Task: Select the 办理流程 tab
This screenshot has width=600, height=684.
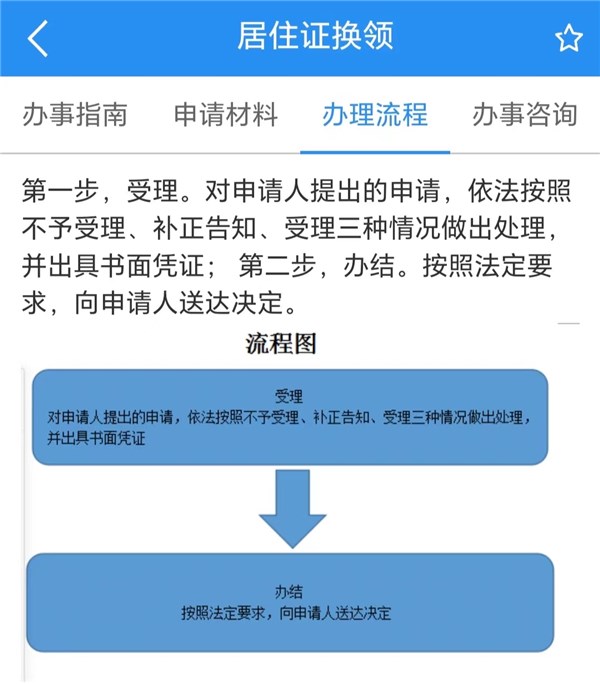Action: (x=375, y=114)
